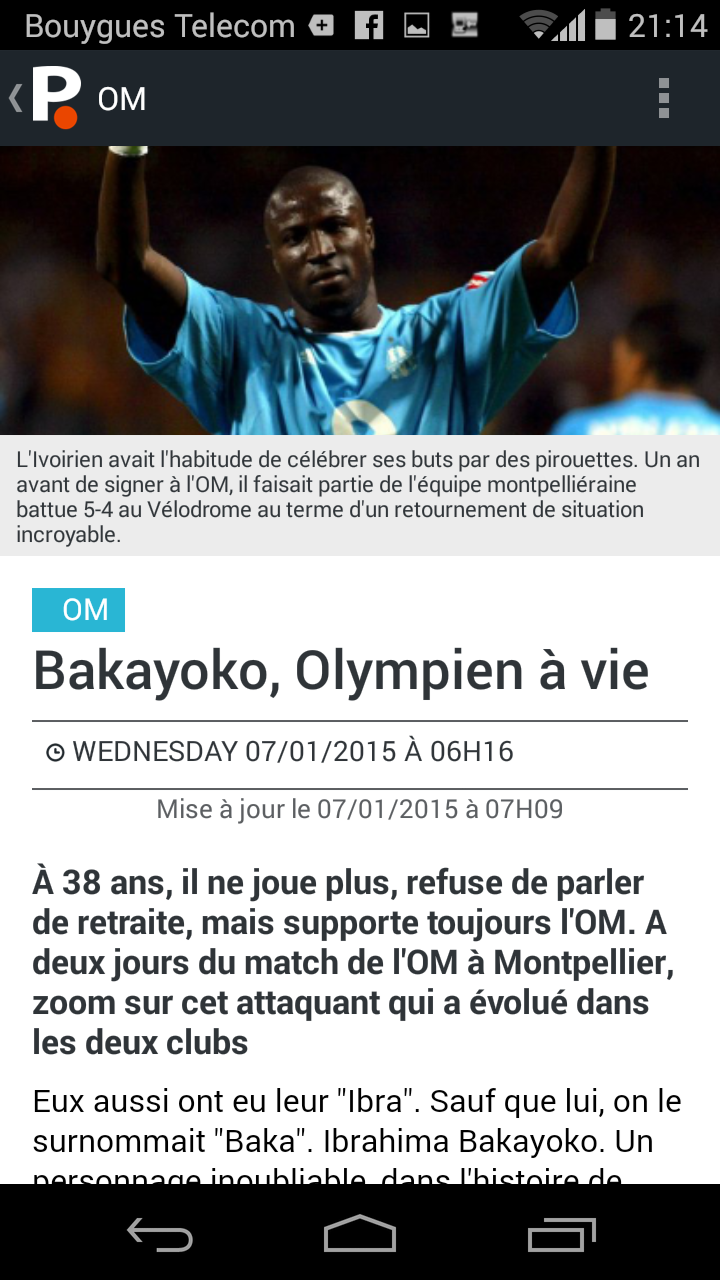The image size is (720, 1280).
Task: Open the recent apps view
Action: 561,1234
